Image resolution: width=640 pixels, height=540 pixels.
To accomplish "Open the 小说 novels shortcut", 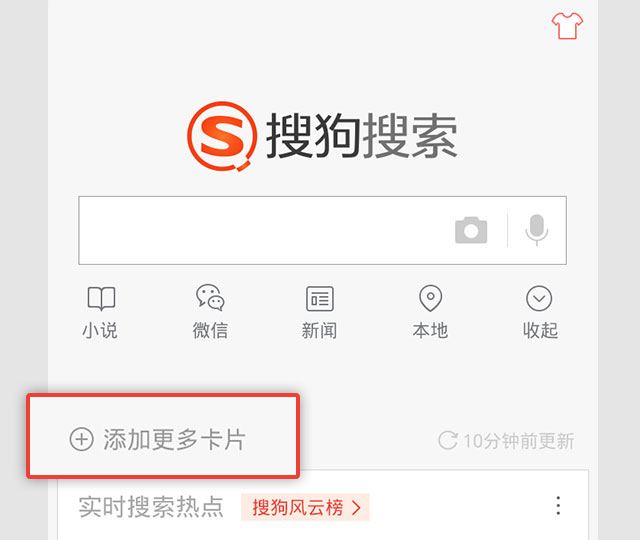I will click(100, 312).
